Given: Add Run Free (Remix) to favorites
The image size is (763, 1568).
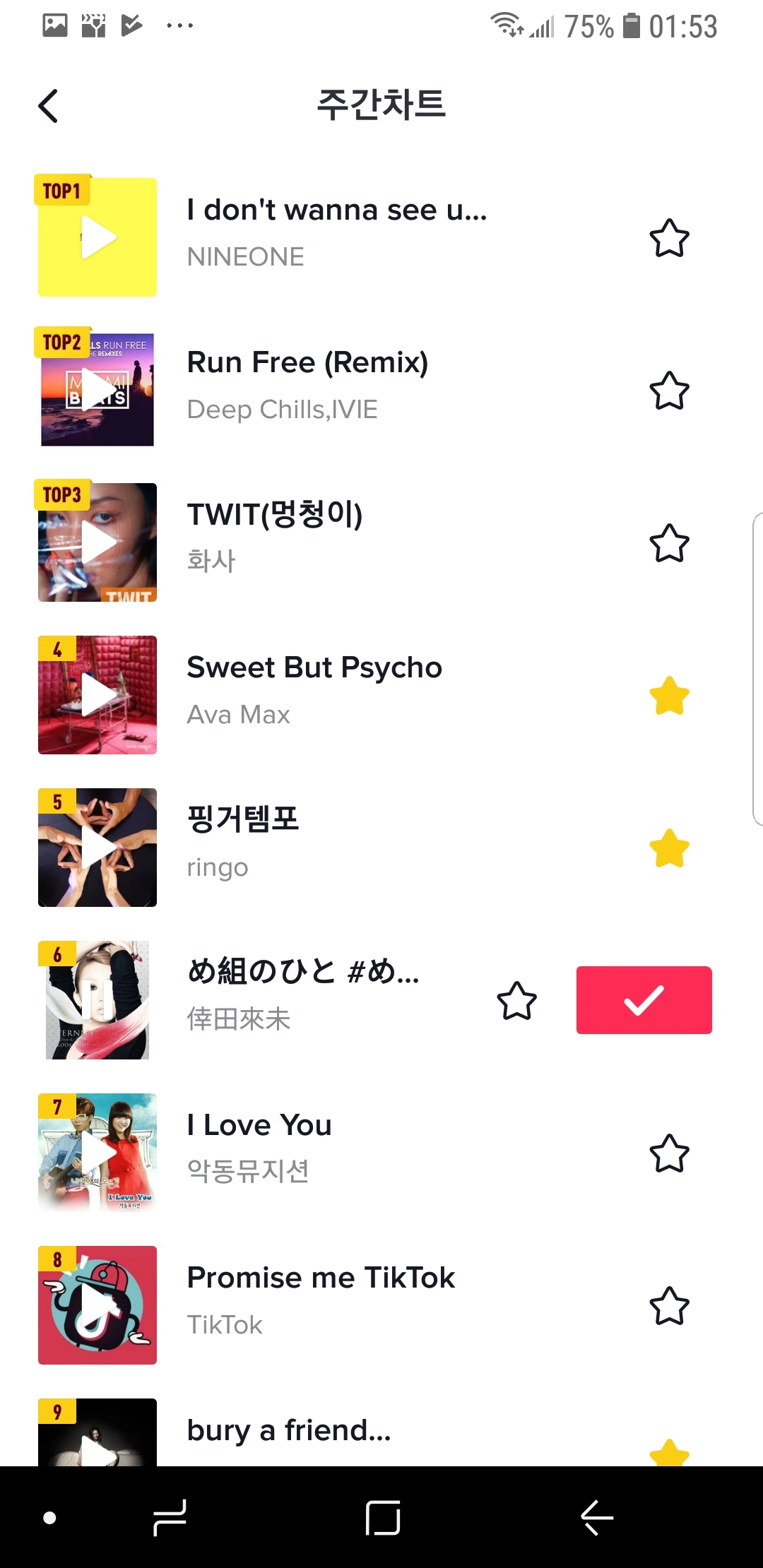Looking at the screenshot, I should coord(669,391).
